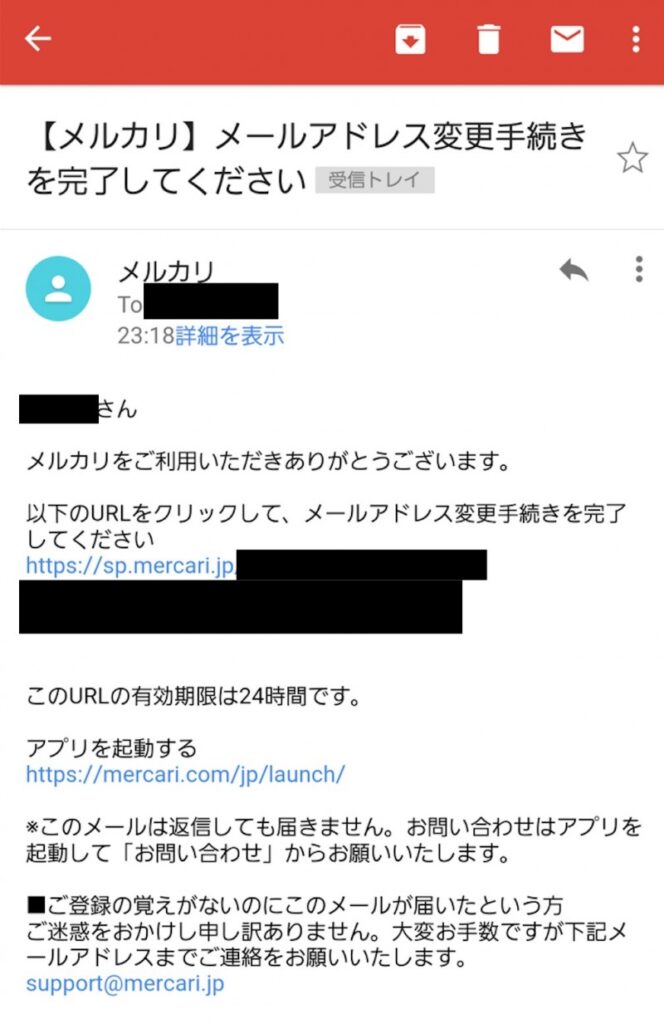Tap the 受信トレイ label chip
The width and height of the screenshot is (664, 1024).
pos(375,181)
